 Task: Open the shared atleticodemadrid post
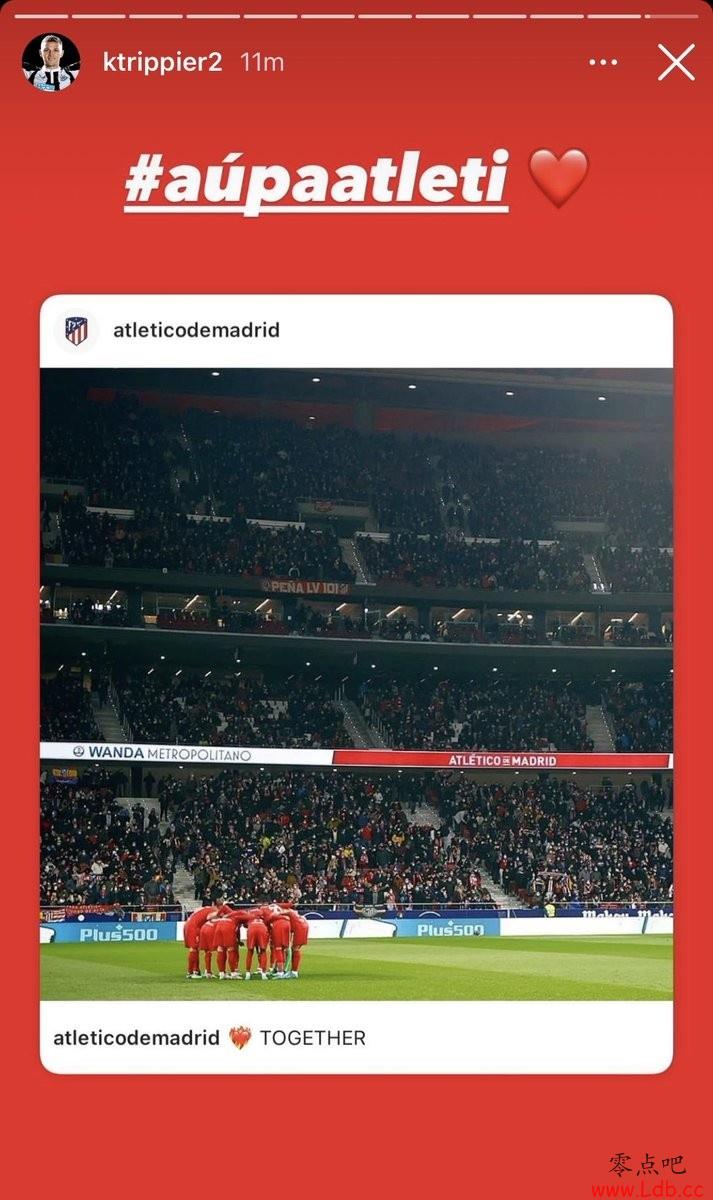pos(356,684)
